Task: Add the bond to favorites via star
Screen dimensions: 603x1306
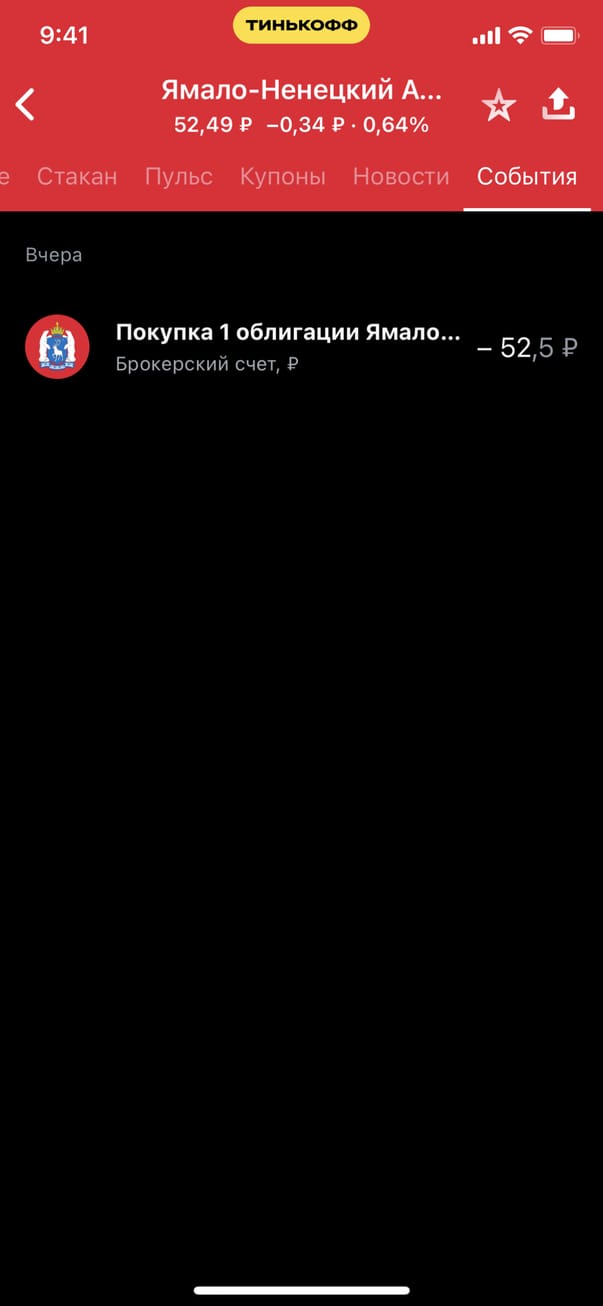Action: click(x=497, y=105)
